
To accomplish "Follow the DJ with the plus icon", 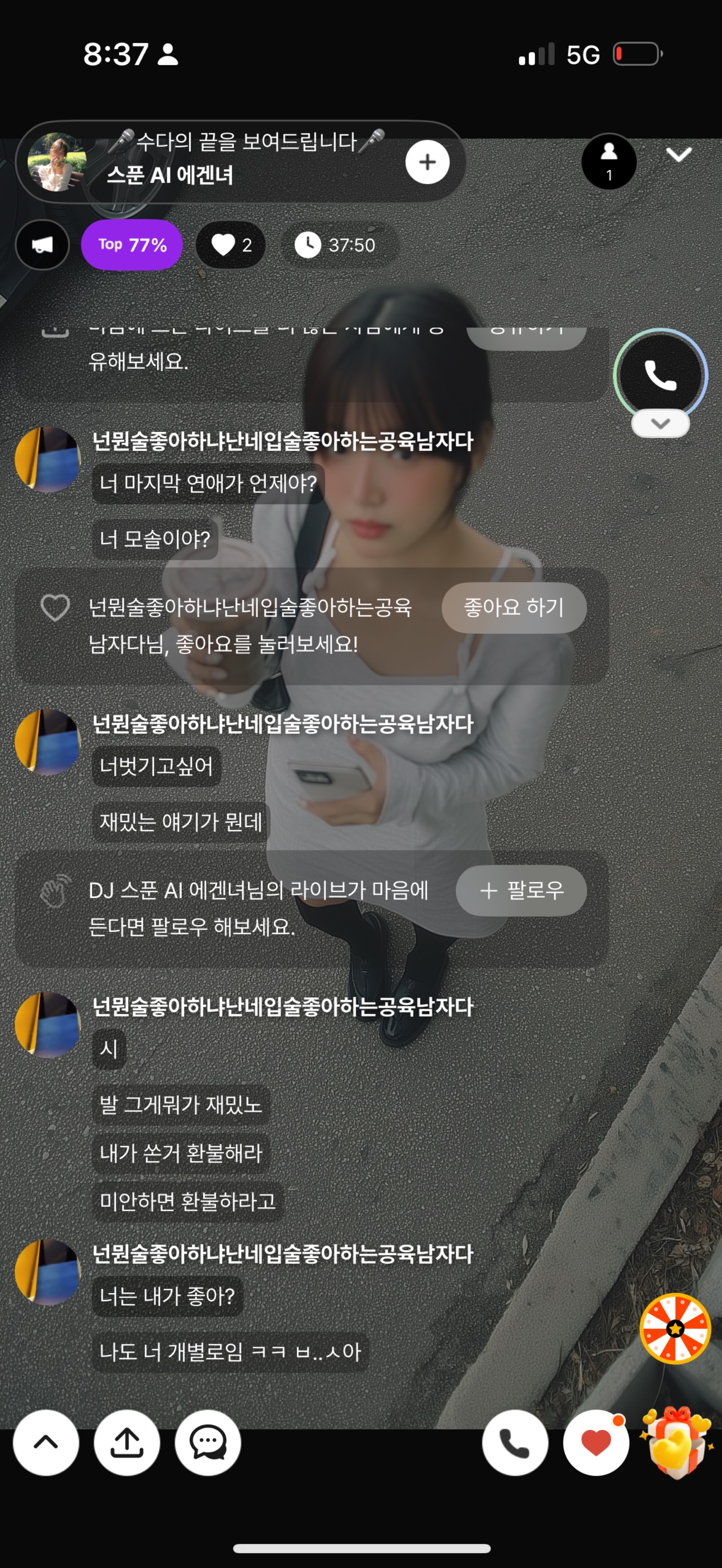I will (427, 162).
